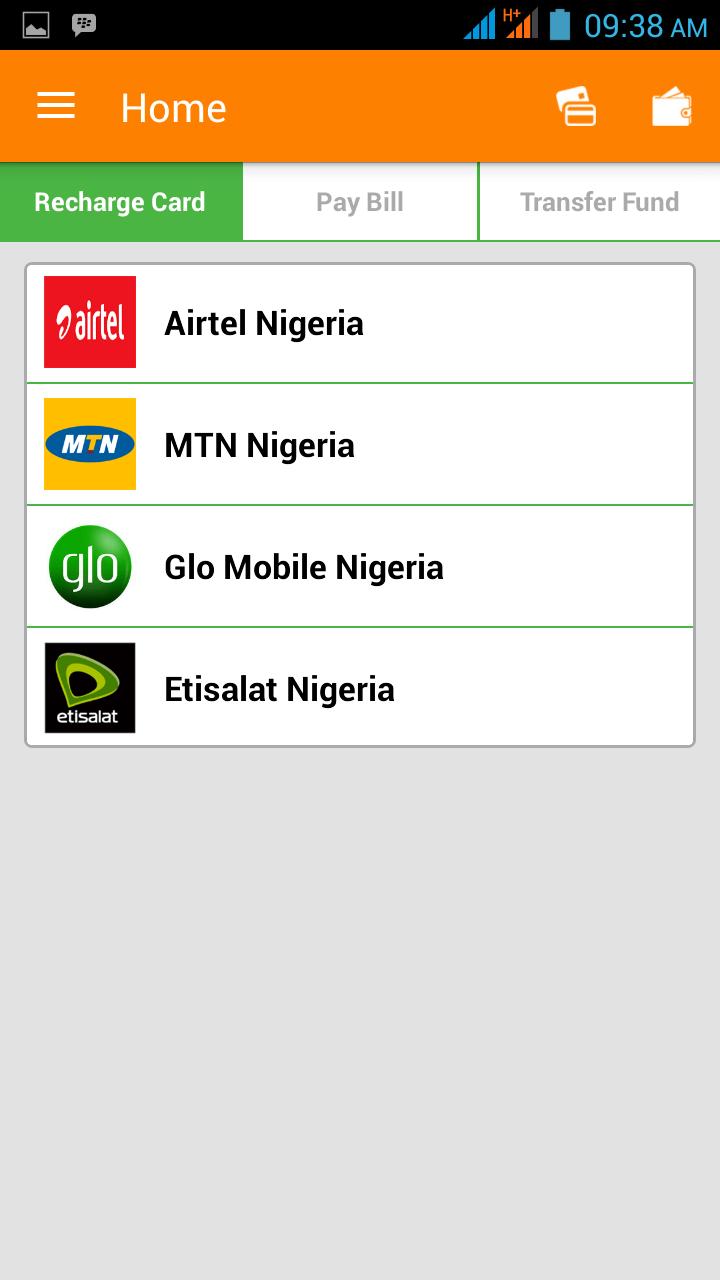Choose Airtel Nigeria for recharge
This screenshot has height=1280, width=720.
tap(360, 323)
